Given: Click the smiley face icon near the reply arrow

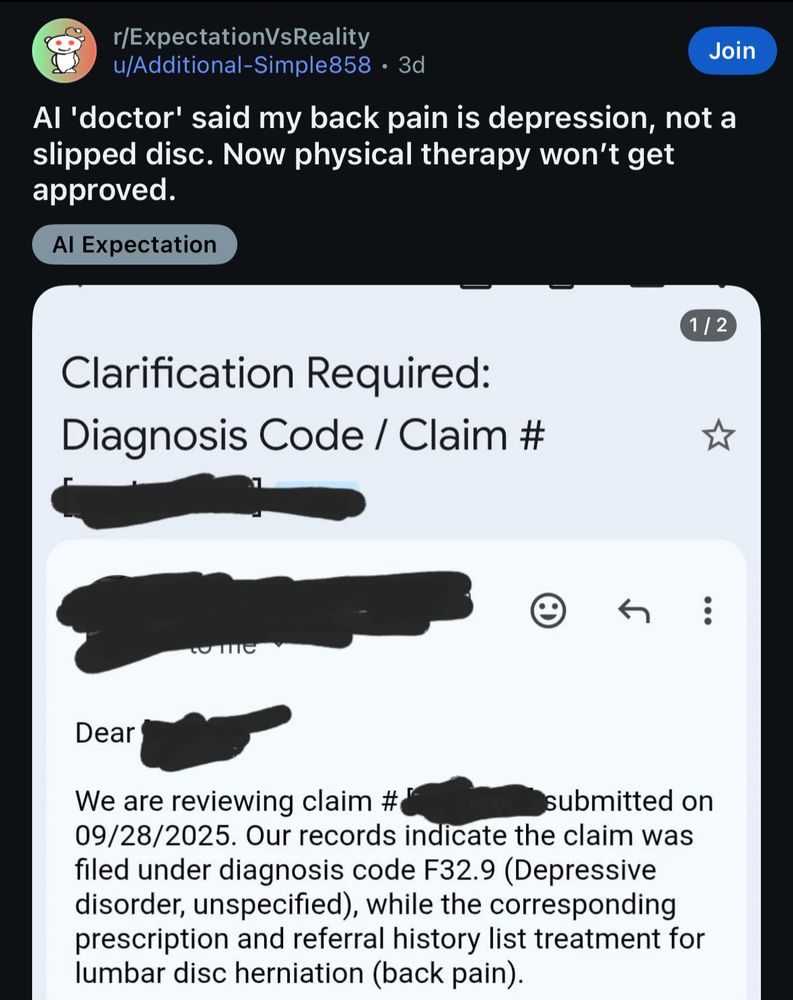Looking at the screenshot, I should tap(547, 611).
